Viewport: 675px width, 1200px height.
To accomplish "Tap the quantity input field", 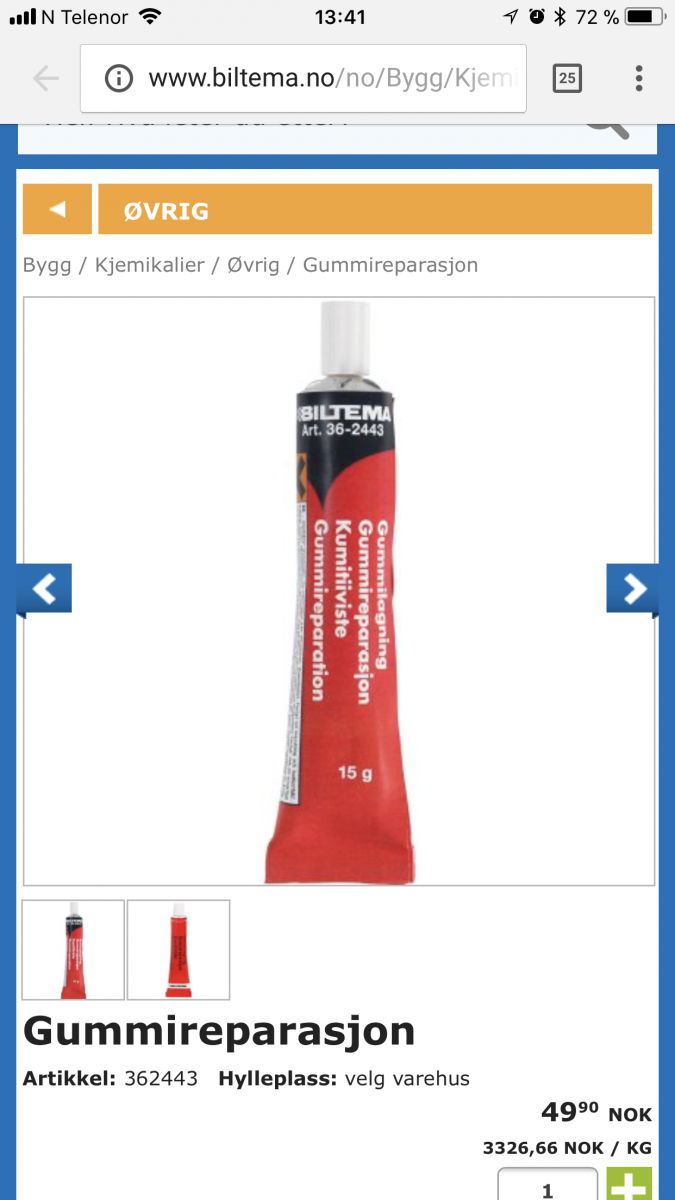I will pyautogui.click(x=547, y=1187).
